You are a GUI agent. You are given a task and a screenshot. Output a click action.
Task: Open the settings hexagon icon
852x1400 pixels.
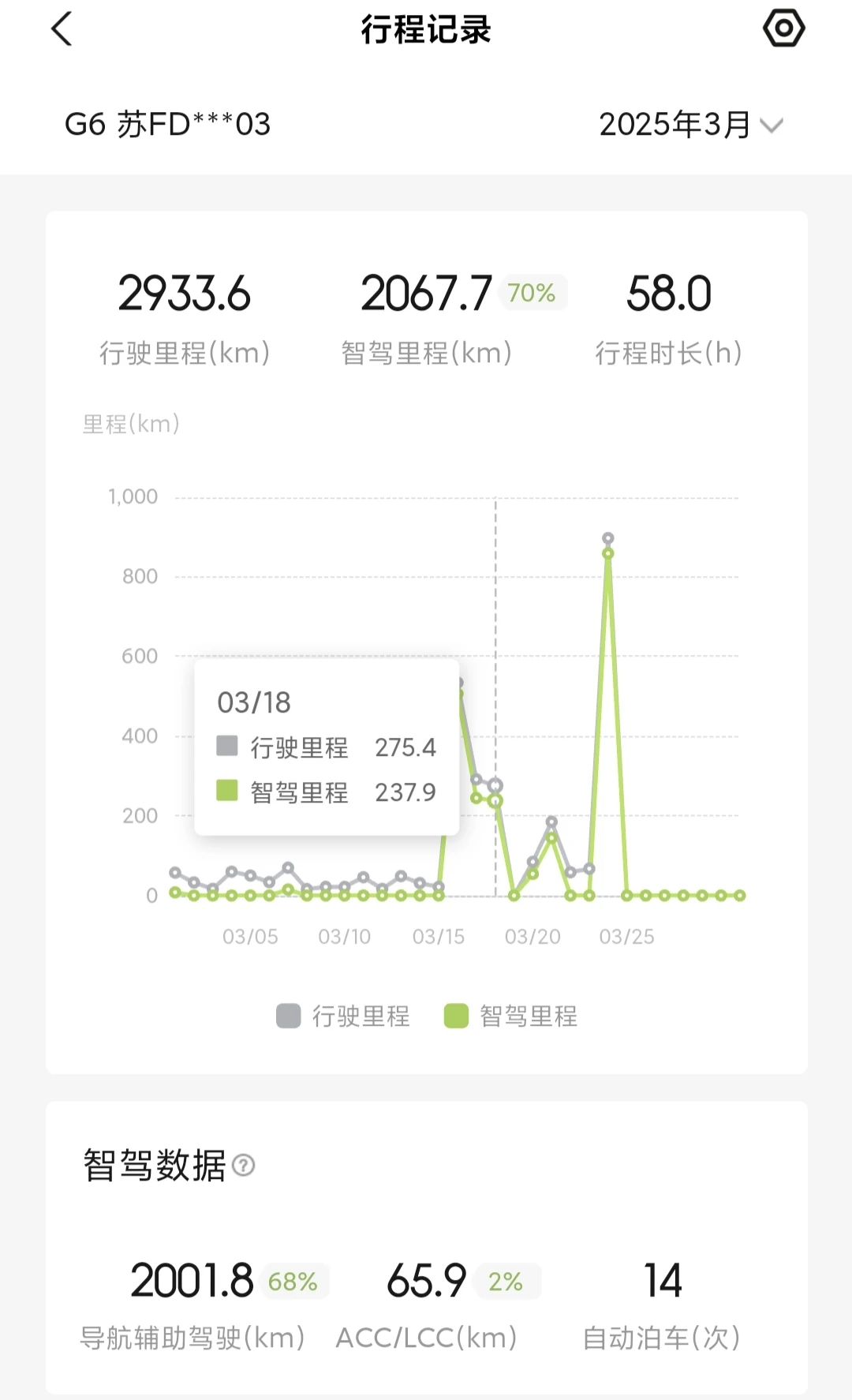click(783, 28)
